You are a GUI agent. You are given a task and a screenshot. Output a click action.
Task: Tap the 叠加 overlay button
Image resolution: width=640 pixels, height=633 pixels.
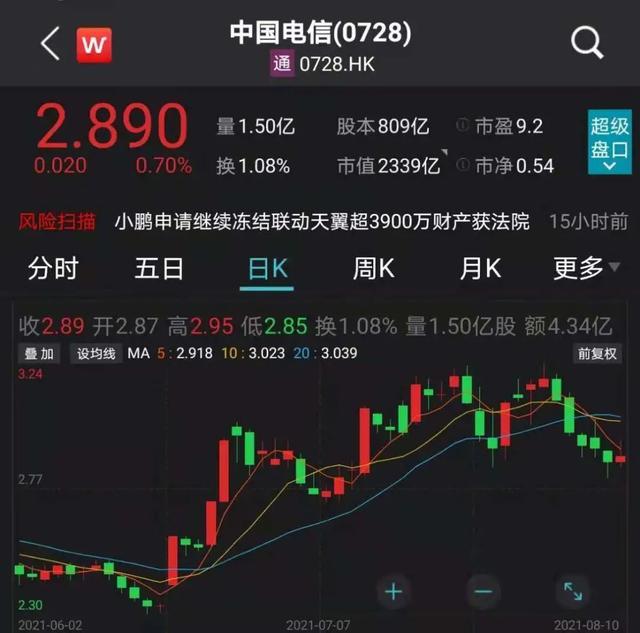click(40, 354)
